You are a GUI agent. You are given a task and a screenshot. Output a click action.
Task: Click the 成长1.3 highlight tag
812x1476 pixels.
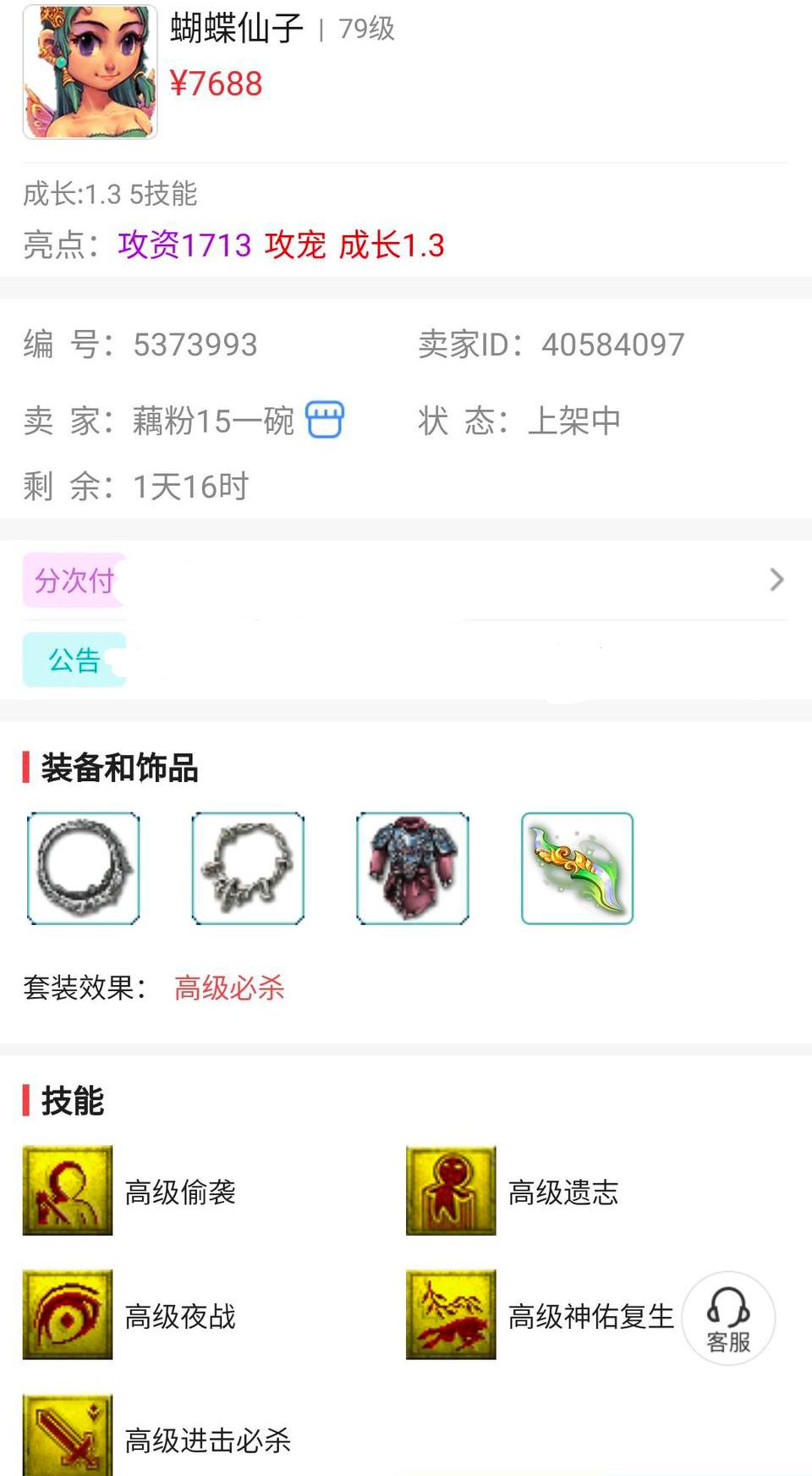[x=393, y=245]
